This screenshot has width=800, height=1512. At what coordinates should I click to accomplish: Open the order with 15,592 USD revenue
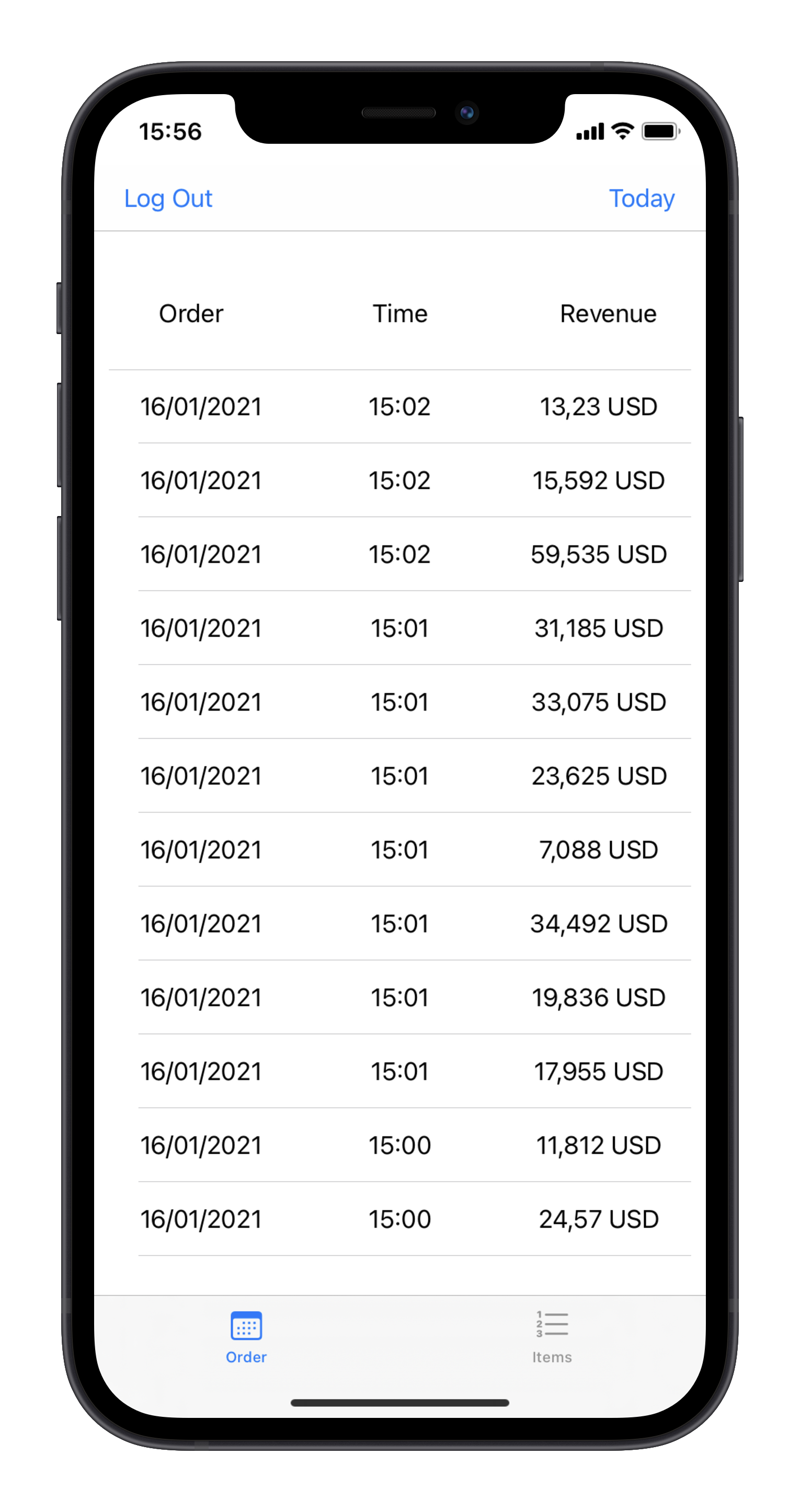pyautogui.click(x=399, y=480)
